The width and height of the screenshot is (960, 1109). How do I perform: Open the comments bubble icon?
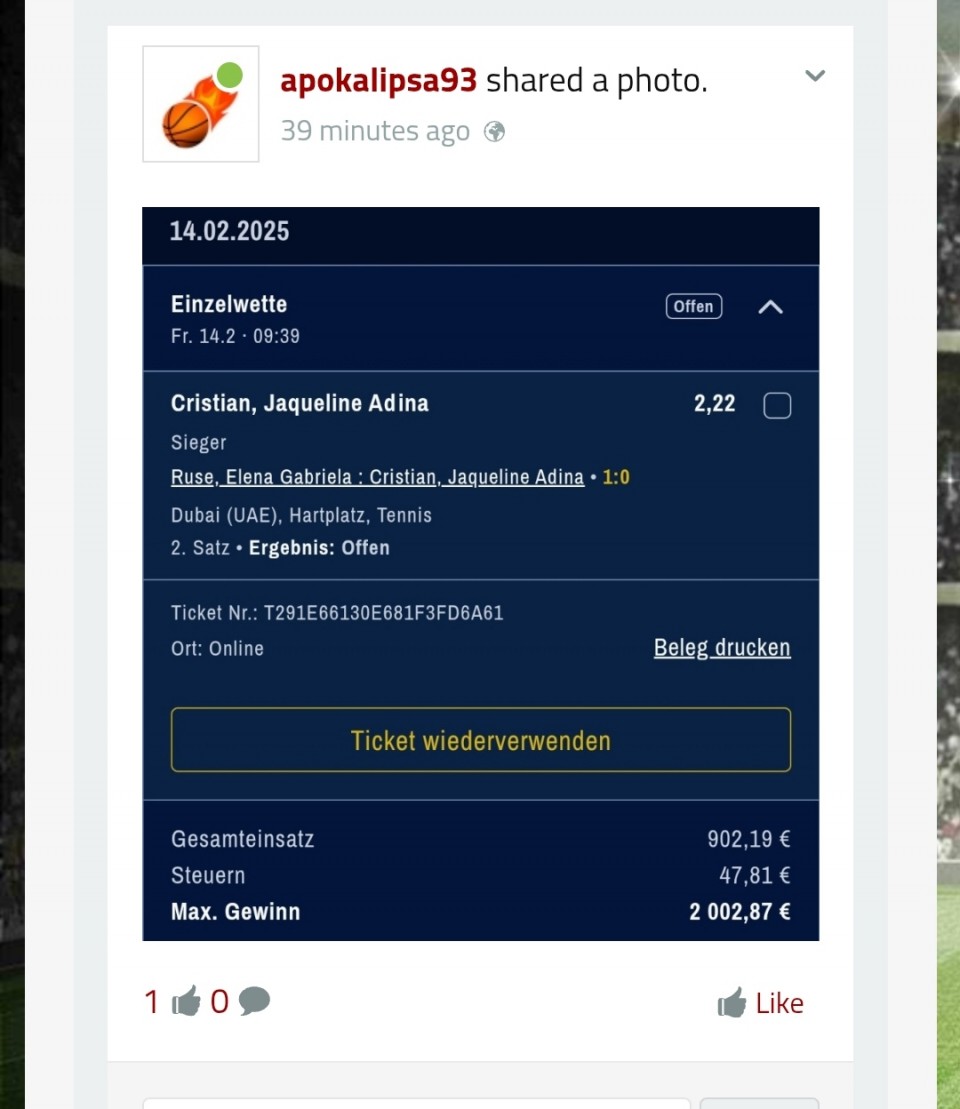pyautogui.click(x=254, y=1001)
